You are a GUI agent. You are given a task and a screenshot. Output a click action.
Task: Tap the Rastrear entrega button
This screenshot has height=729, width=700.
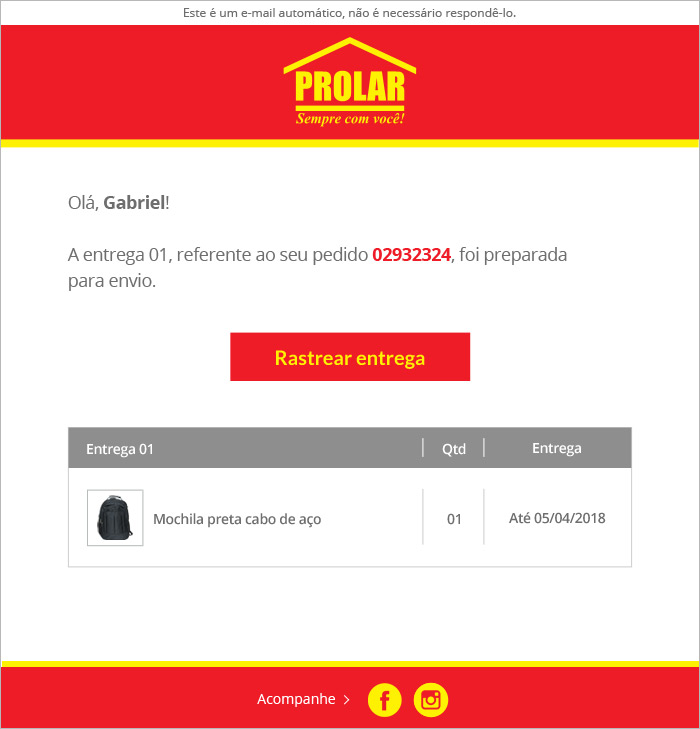350,357
